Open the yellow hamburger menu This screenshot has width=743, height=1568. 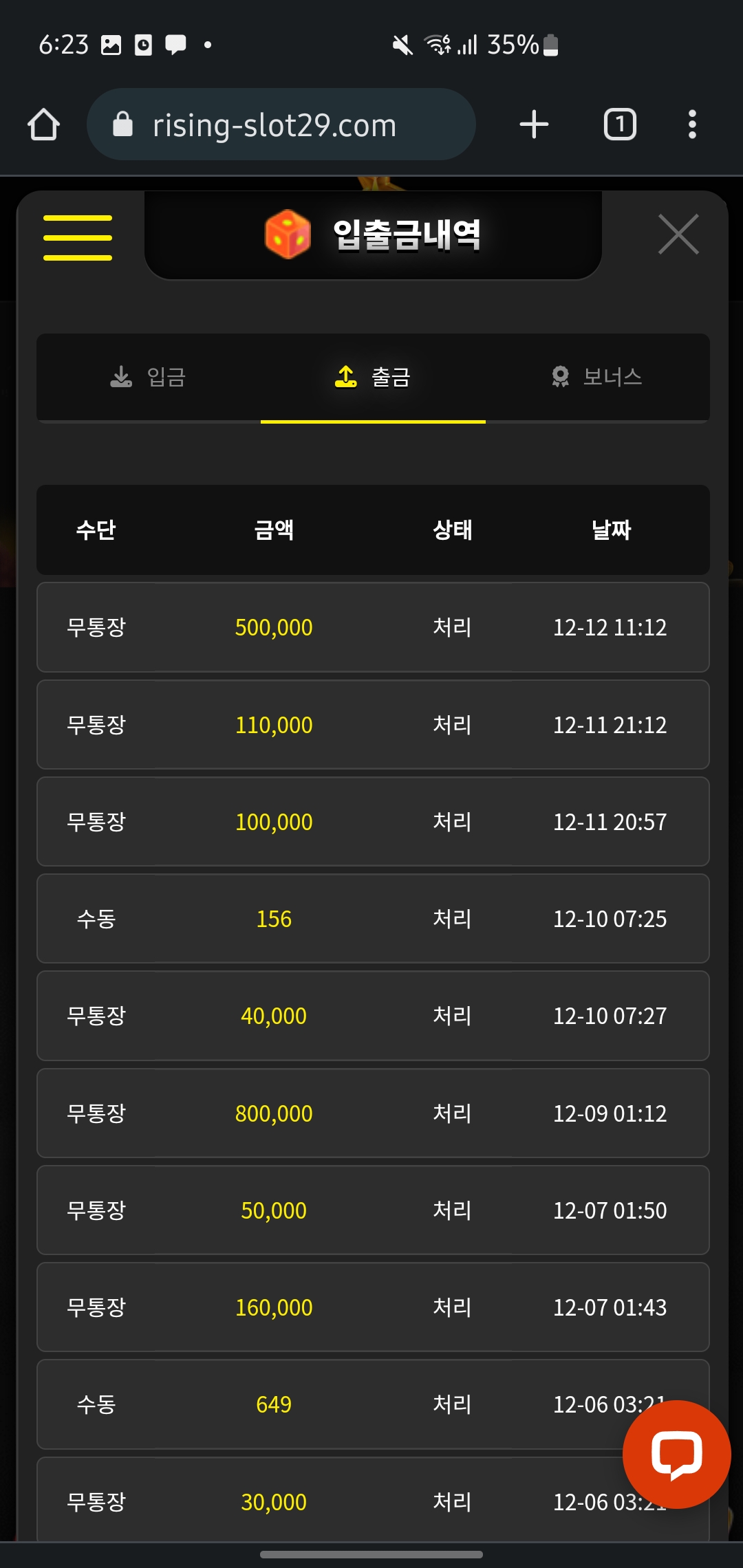(78, 238)
